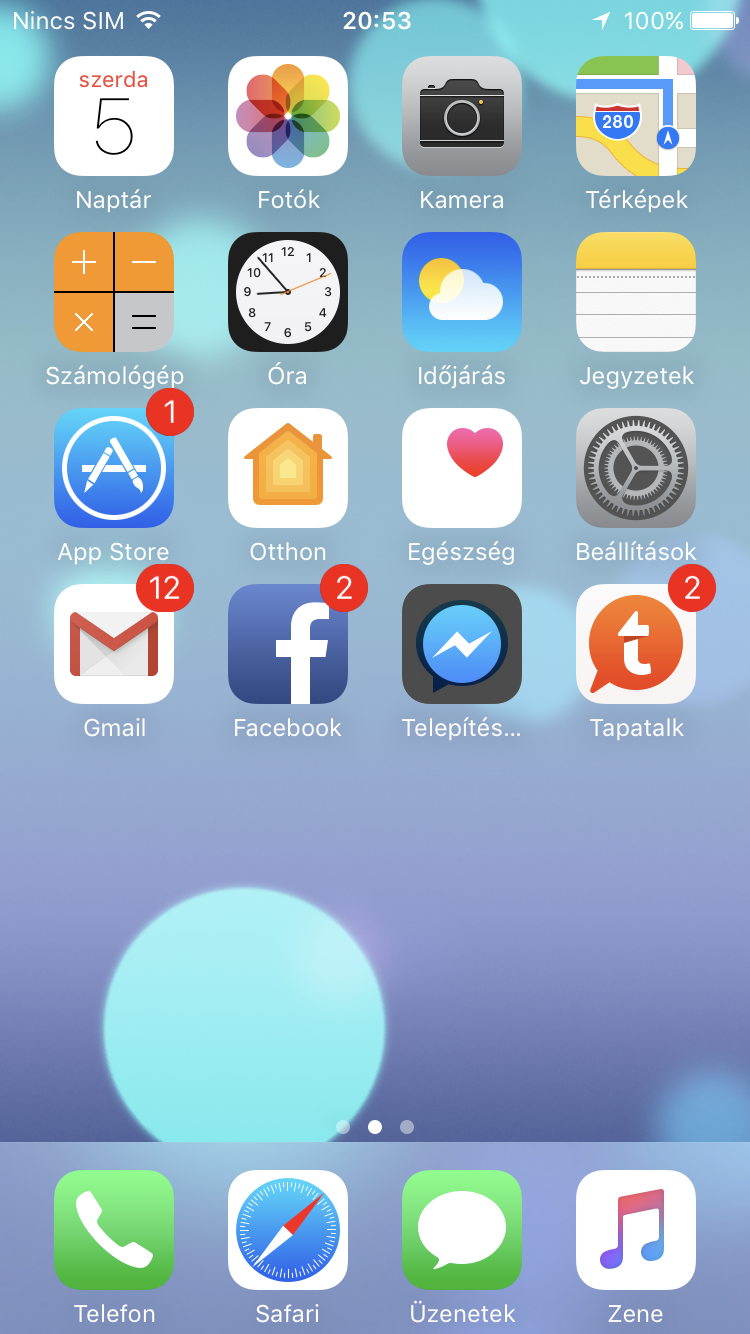
Task: Open the App Store
Action: pyautogui.click(x=114, y=469)
